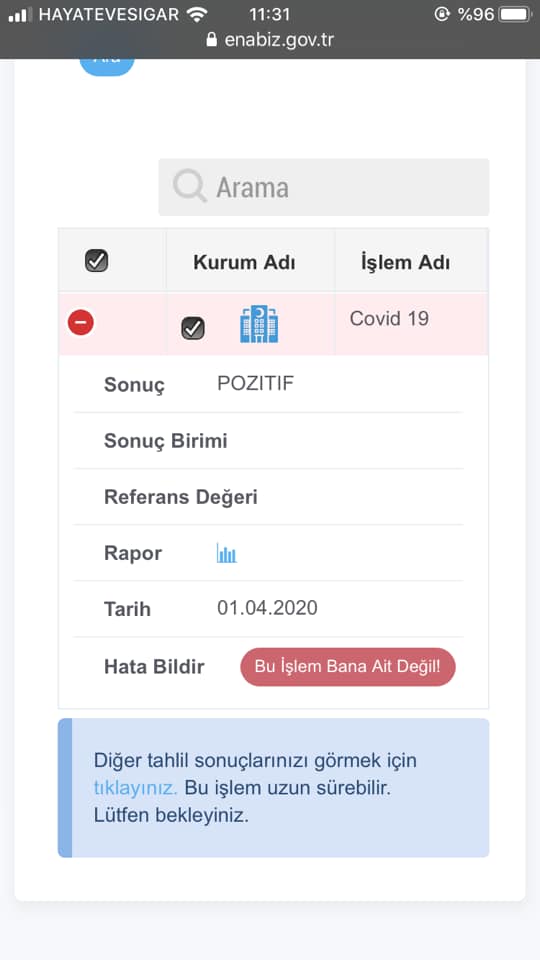Follow the tıklayınız link for other results

point(135,787)
